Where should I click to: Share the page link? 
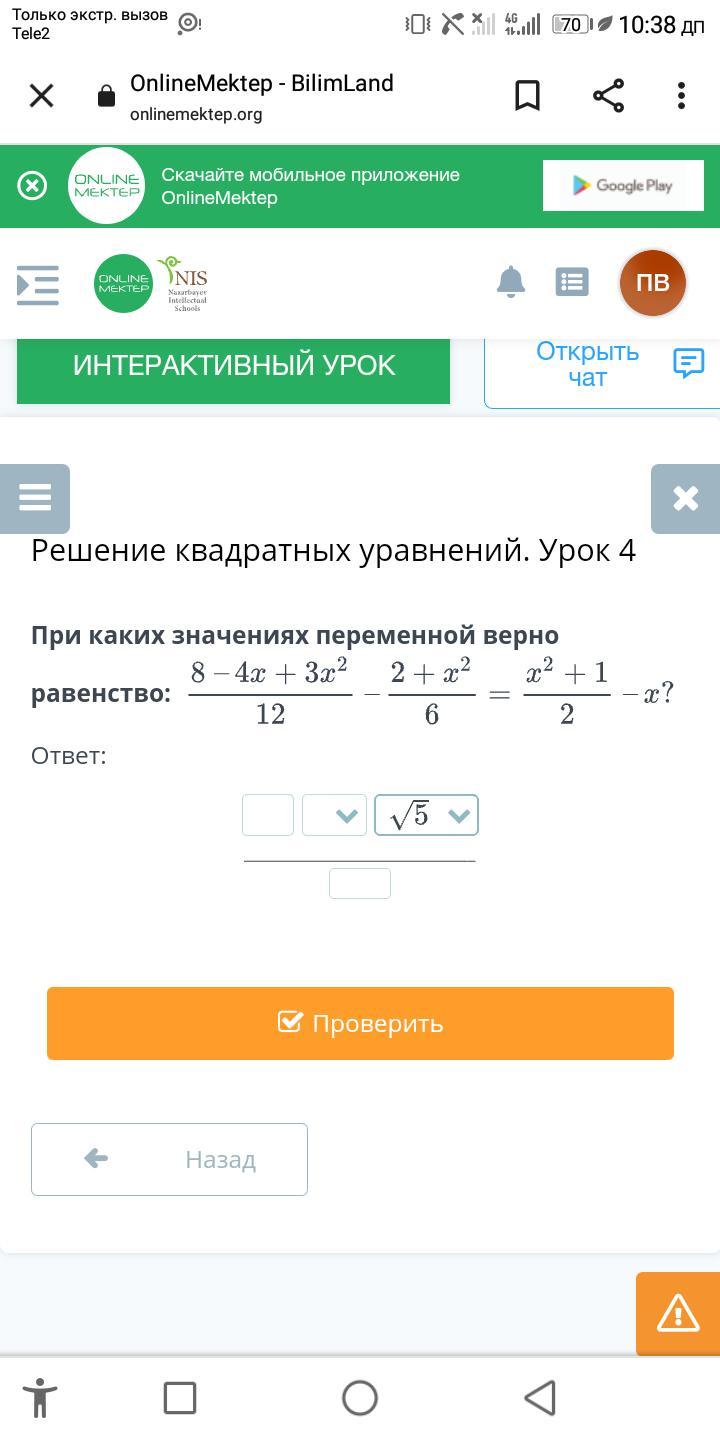coord(608,96)
